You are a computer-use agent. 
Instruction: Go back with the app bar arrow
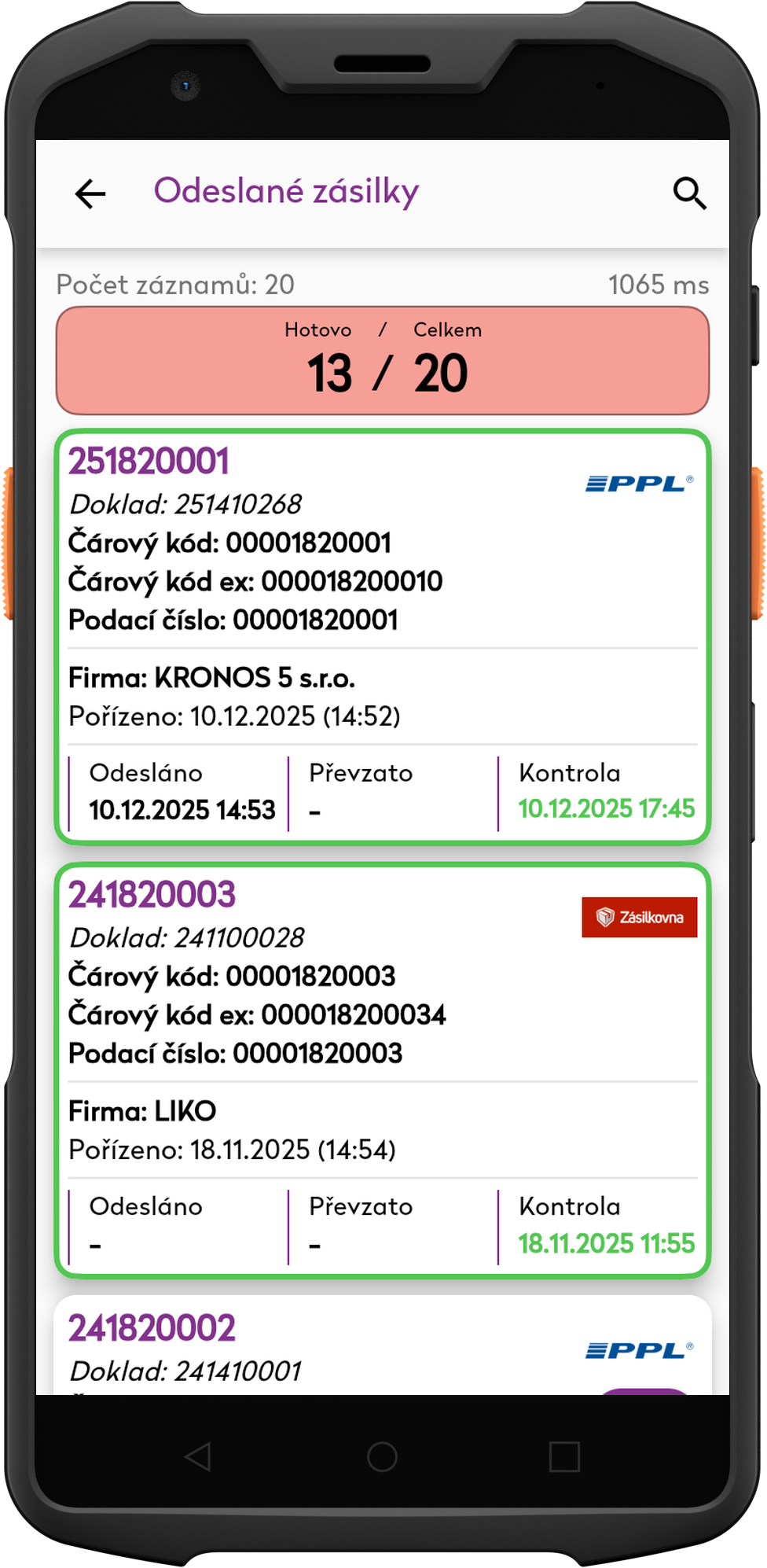(x=90, y=193)
